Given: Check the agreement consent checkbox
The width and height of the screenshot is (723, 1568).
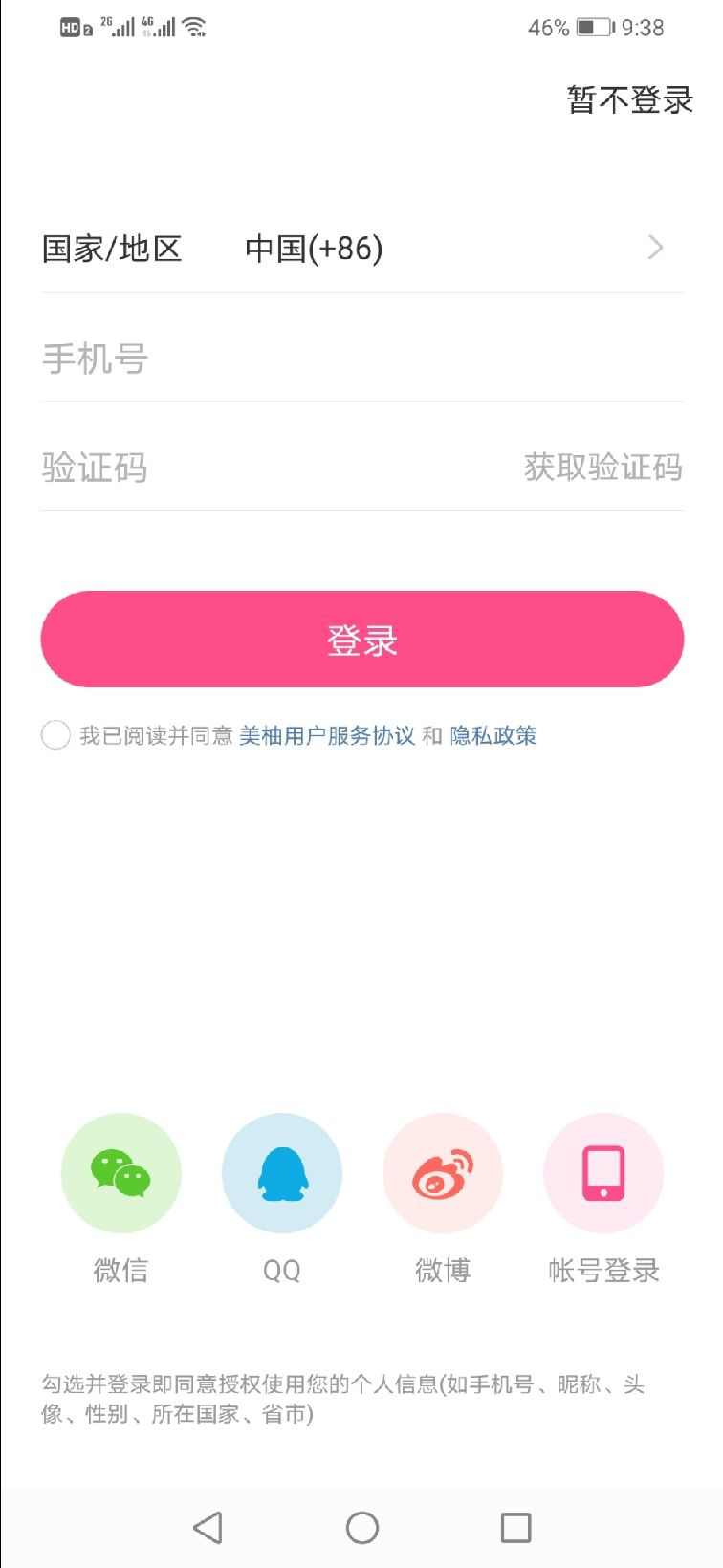Looking at the screenshot, I should click(55, 735).
